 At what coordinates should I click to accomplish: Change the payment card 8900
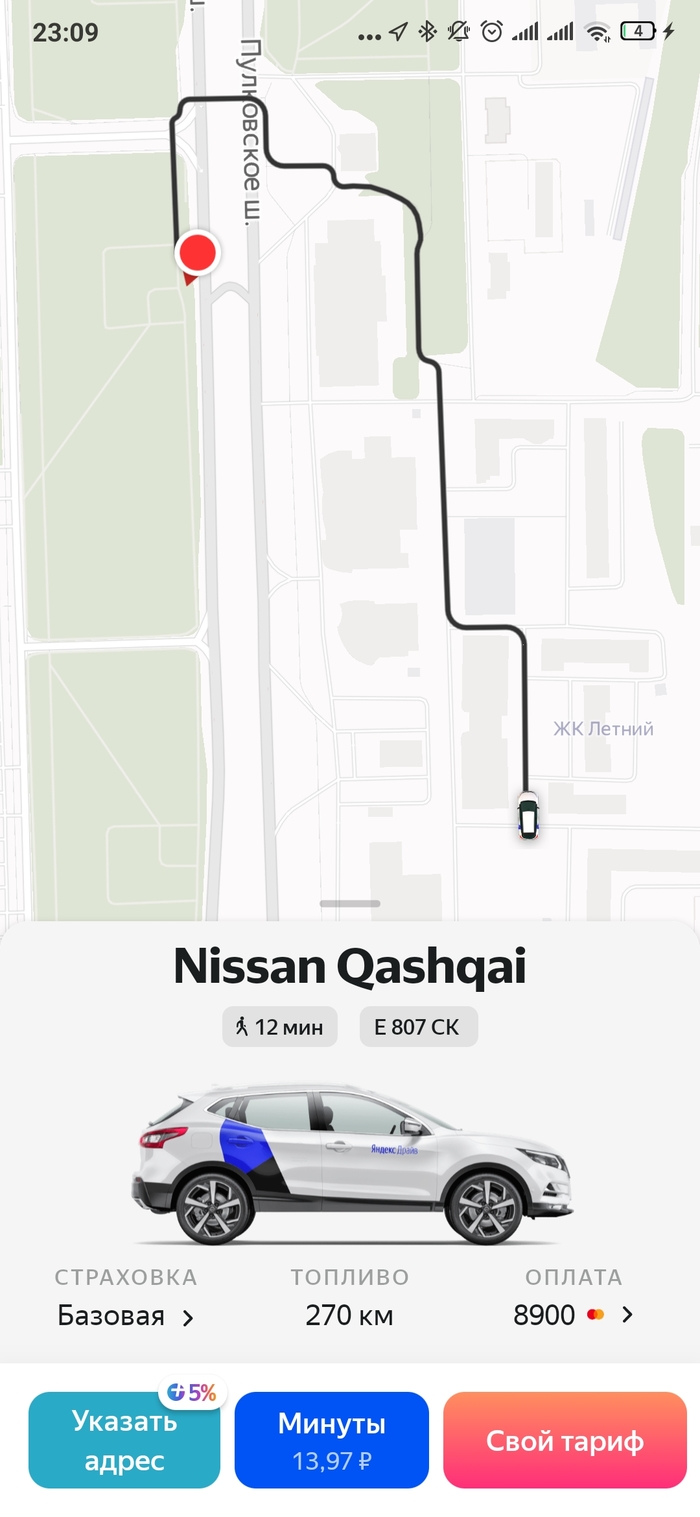pyautogui.click(x=573, y=1315)
